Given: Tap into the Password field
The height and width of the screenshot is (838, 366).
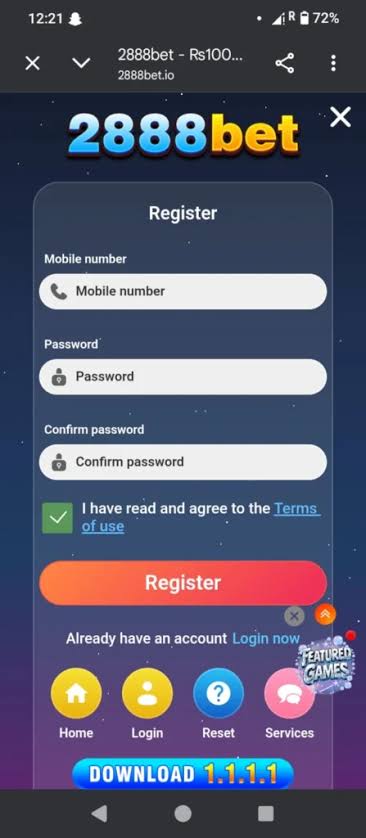Looking at the screenshot, I should point(183,377).
